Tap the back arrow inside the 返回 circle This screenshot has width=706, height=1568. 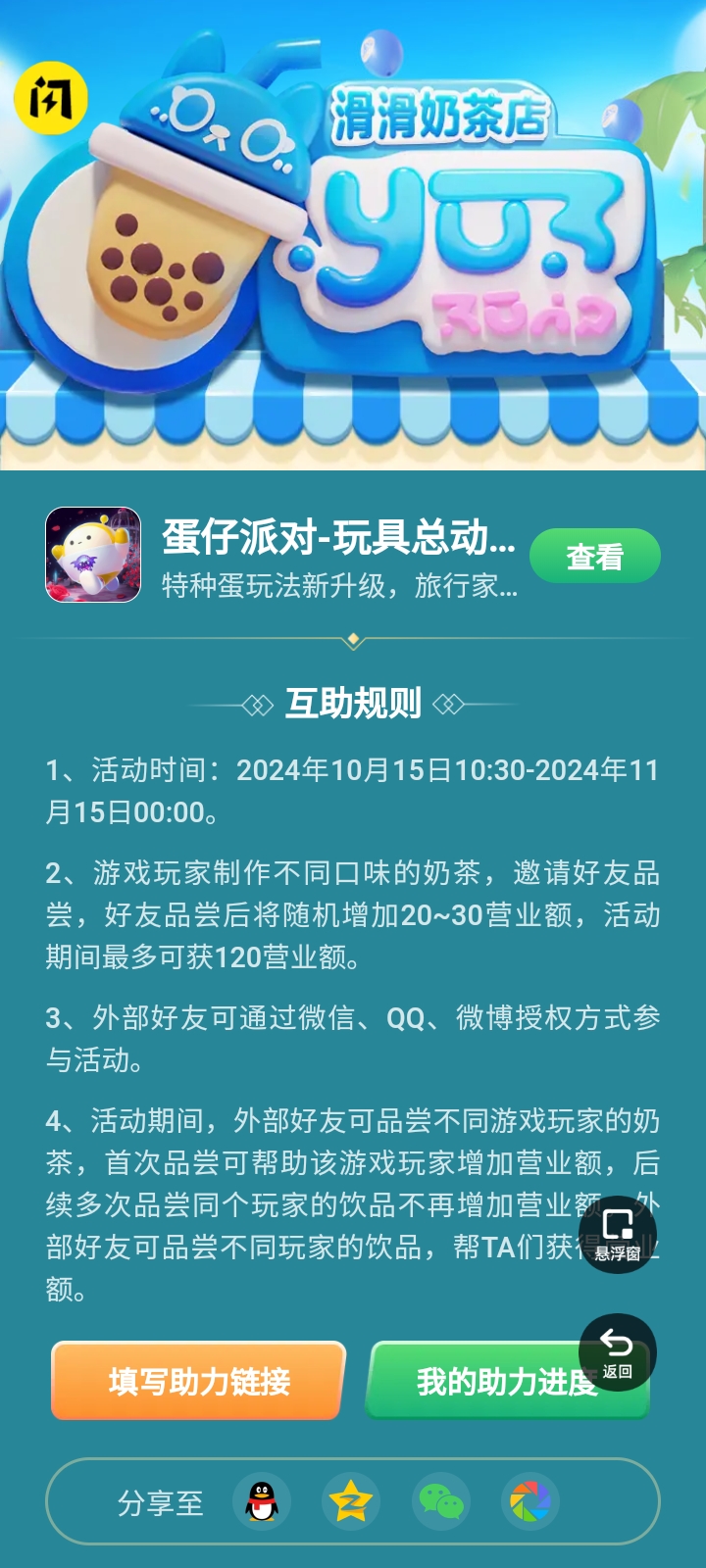tap(618, 1345)
